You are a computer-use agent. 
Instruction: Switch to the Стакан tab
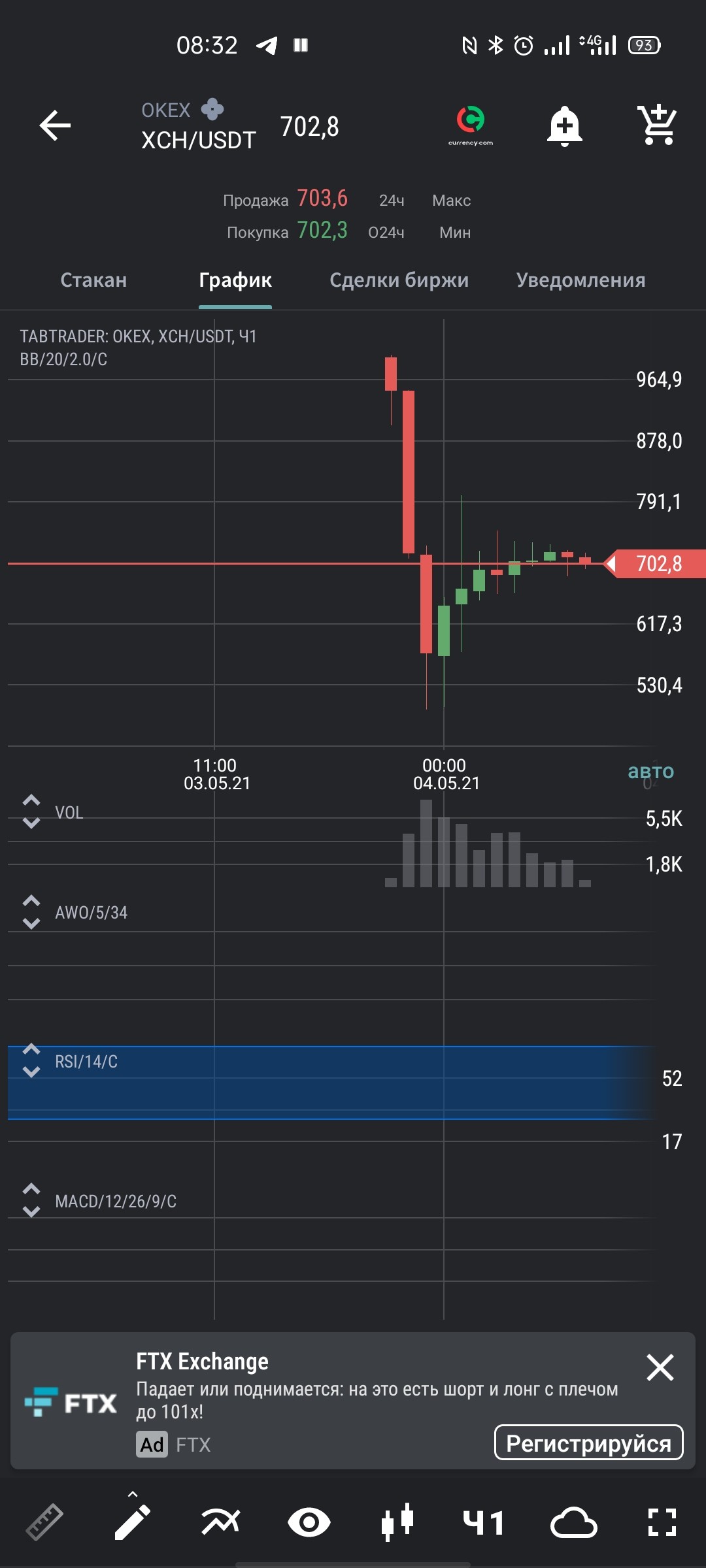click(93, 280)
